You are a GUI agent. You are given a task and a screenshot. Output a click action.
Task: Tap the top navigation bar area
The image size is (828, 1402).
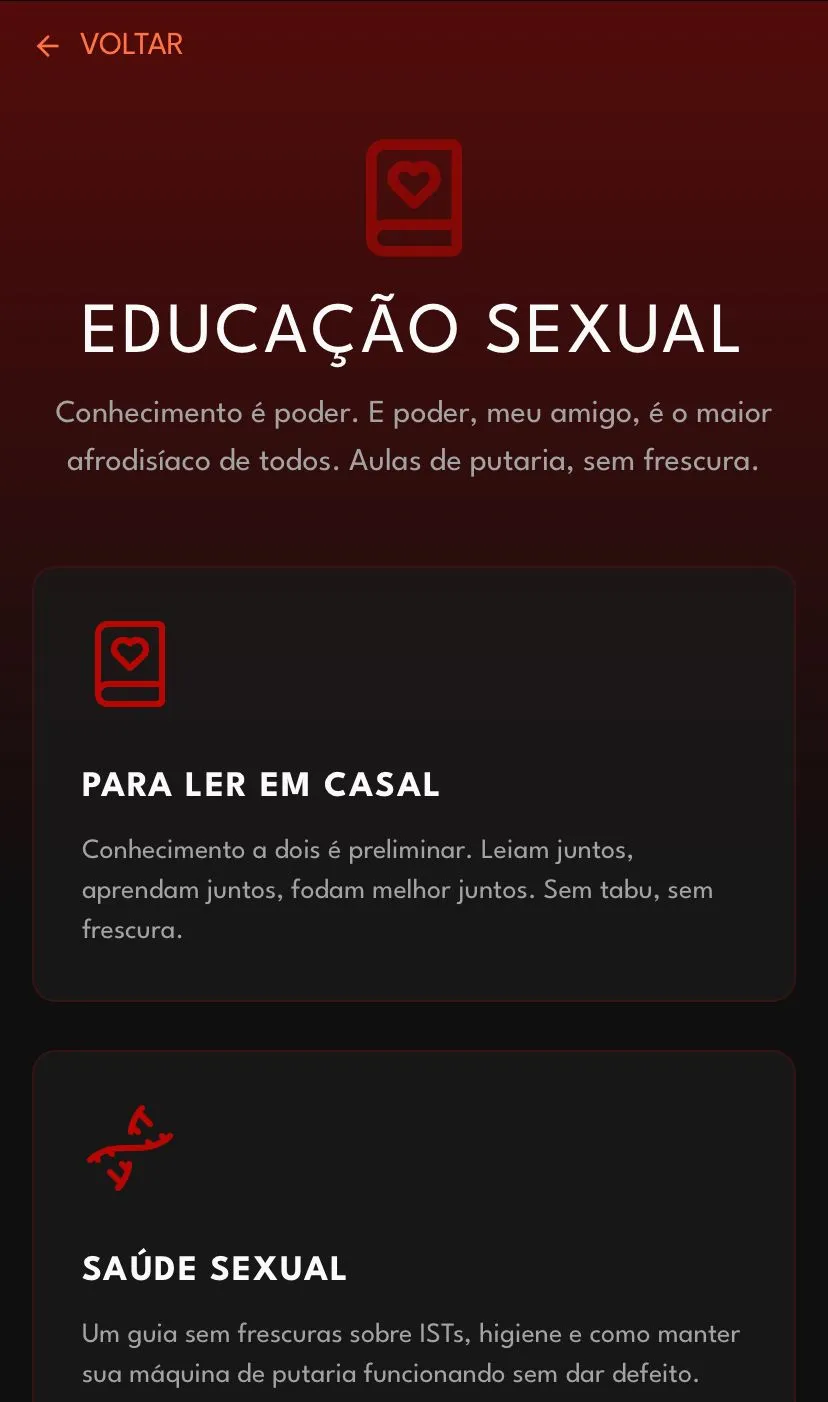tap(414, 45)
